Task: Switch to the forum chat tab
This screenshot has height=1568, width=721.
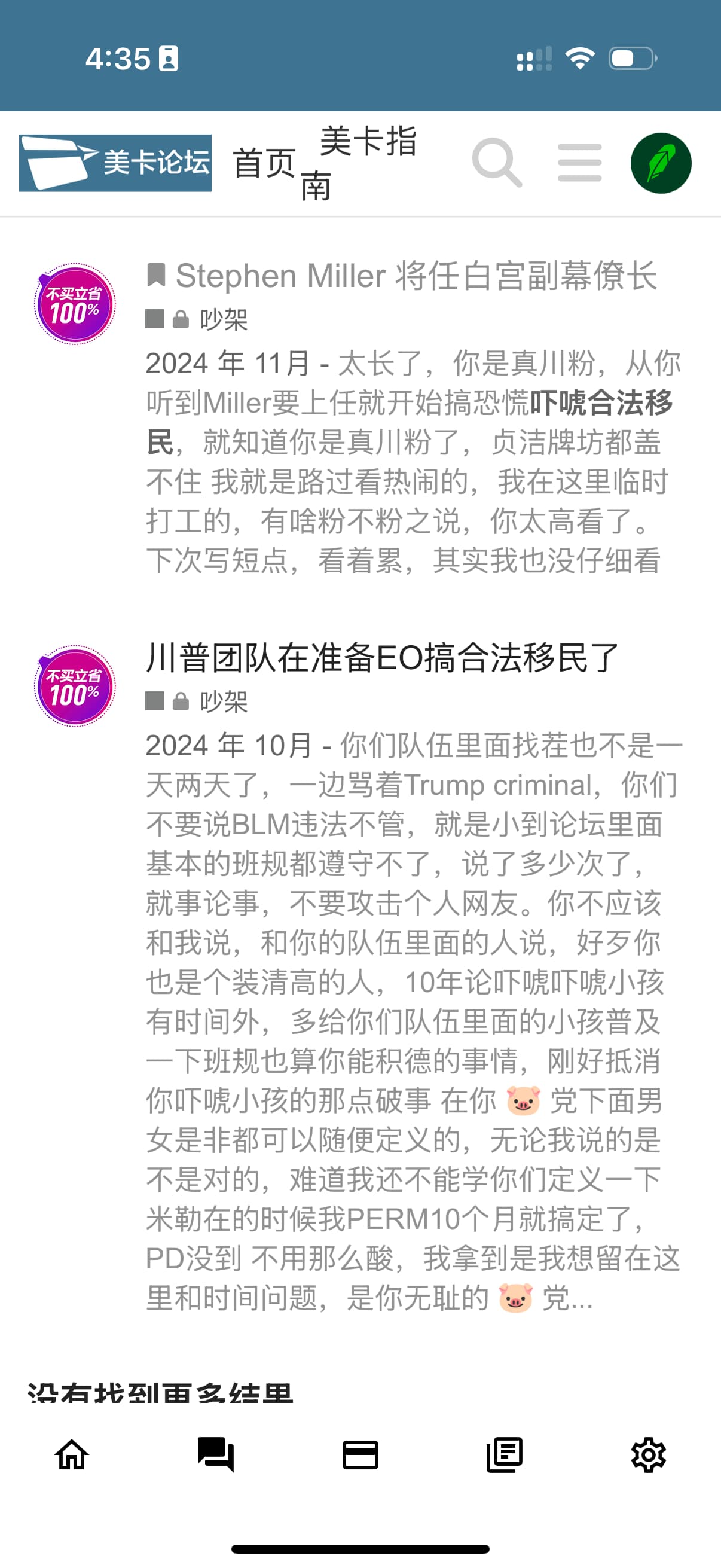Action: 216,1455
